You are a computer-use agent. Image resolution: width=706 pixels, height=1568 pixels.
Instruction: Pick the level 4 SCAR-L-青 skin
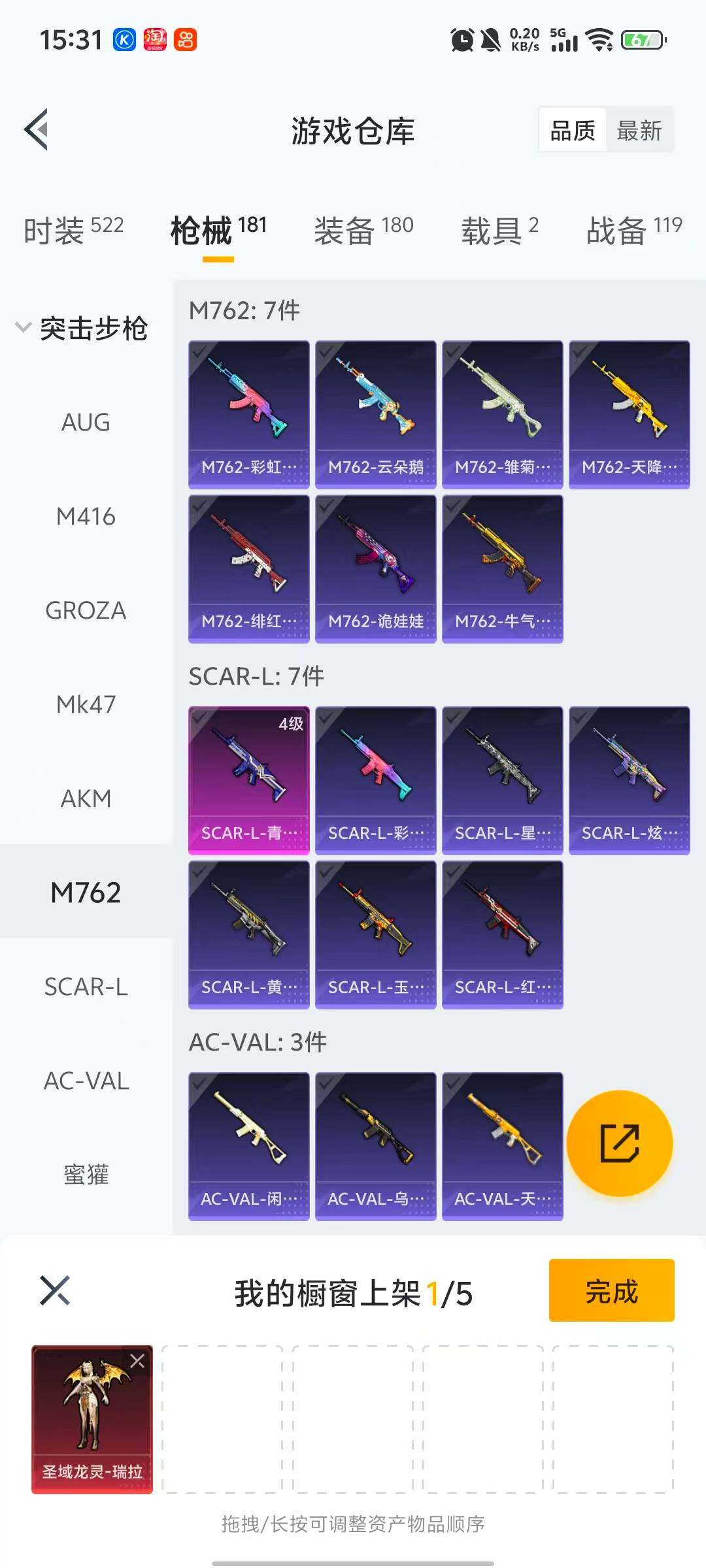pos(248,780)
